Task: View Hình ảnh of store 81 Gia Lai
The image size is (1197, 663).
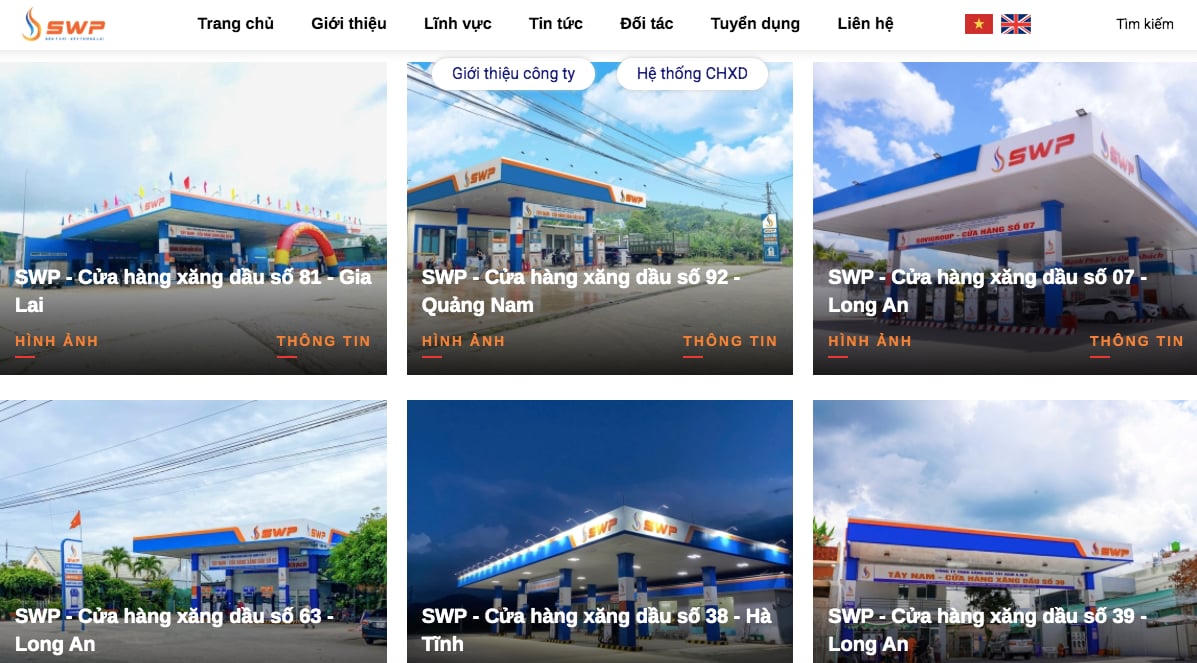Action: click(x=56, y=341)
